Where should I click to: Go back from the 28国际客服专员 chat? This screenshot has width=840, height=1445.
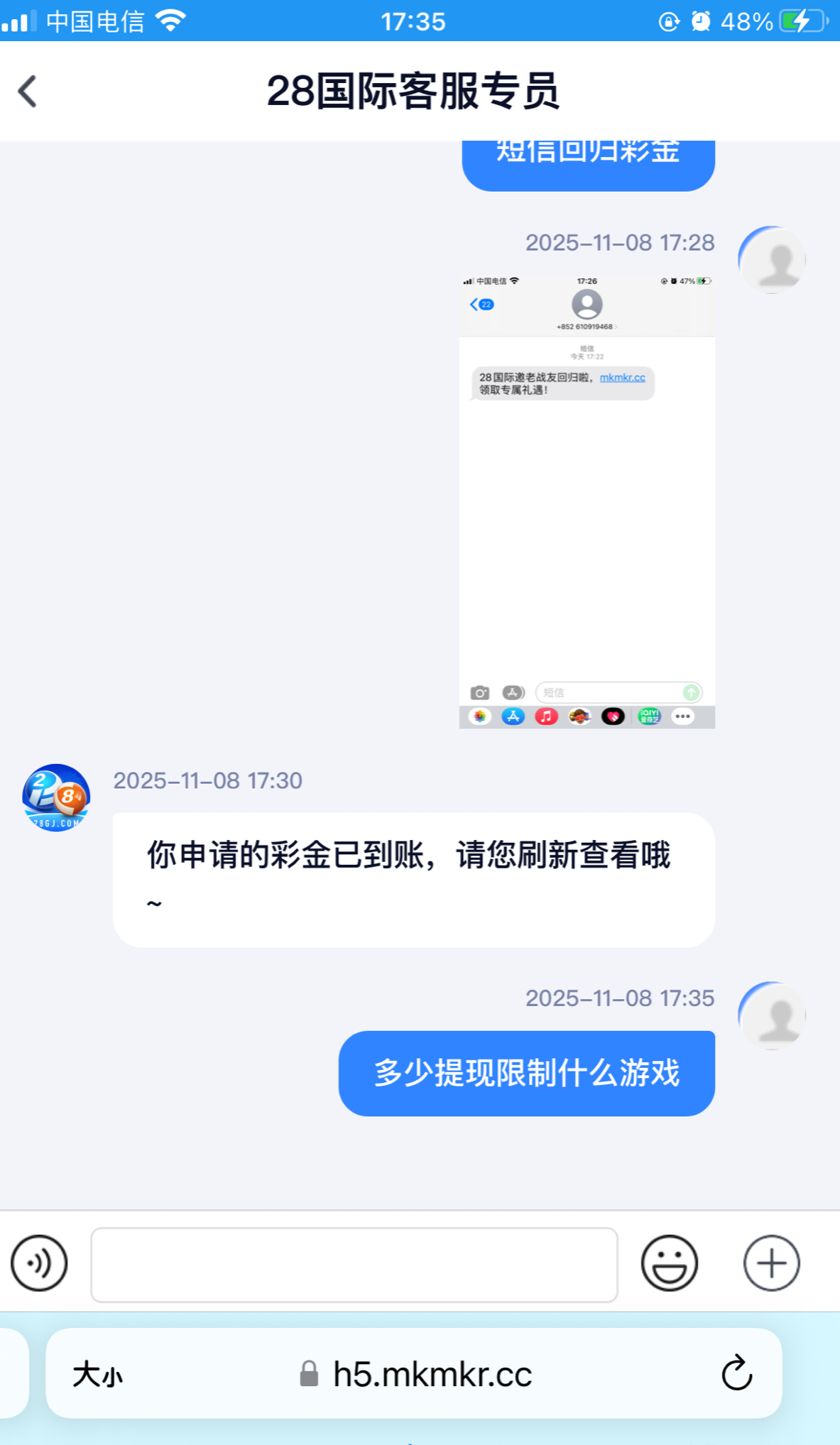pos(28,92)
